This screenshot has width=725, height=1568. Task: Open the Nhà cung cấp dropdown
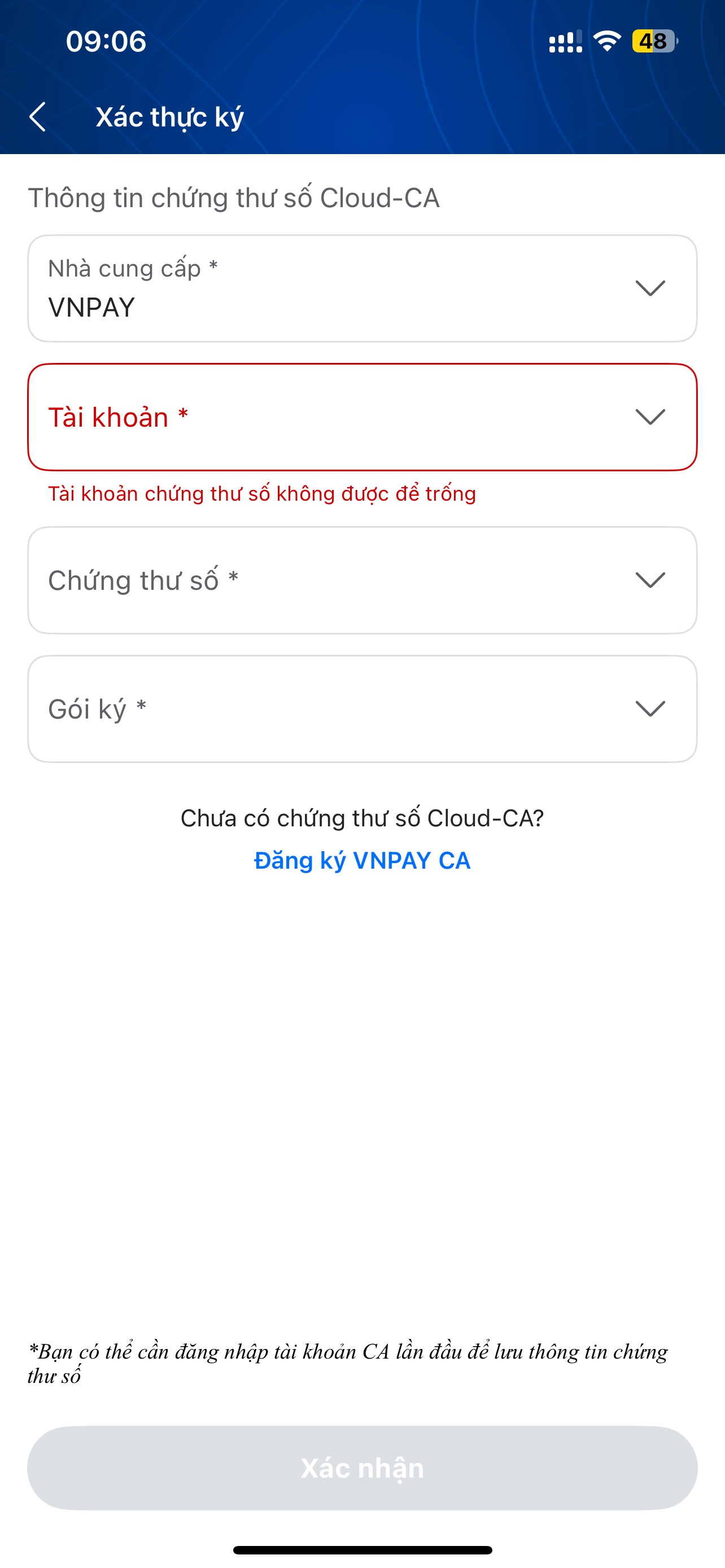pos(362,288)
